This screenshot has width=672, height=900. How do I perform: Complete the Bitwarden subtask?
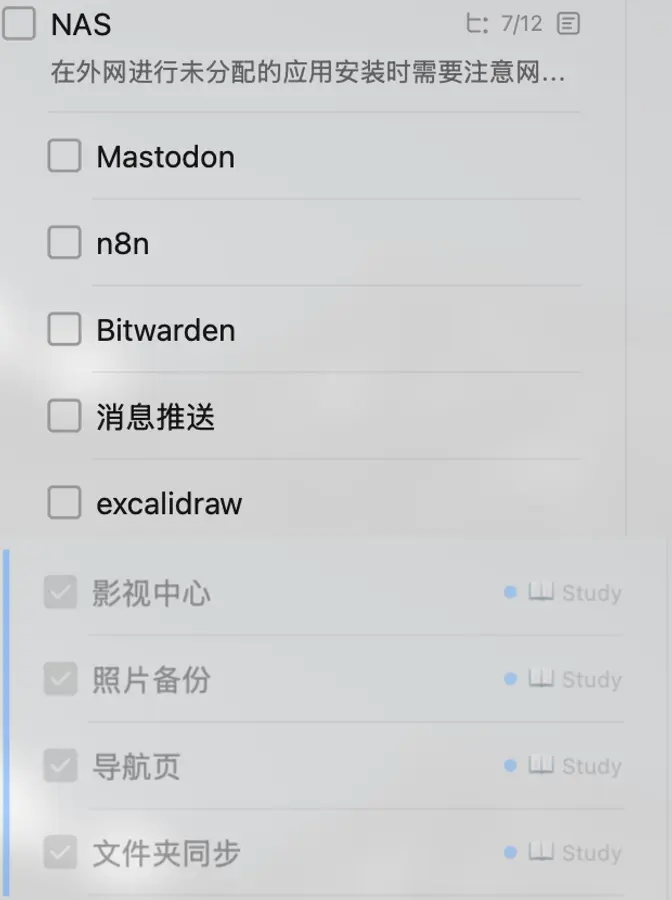(64, 330)
